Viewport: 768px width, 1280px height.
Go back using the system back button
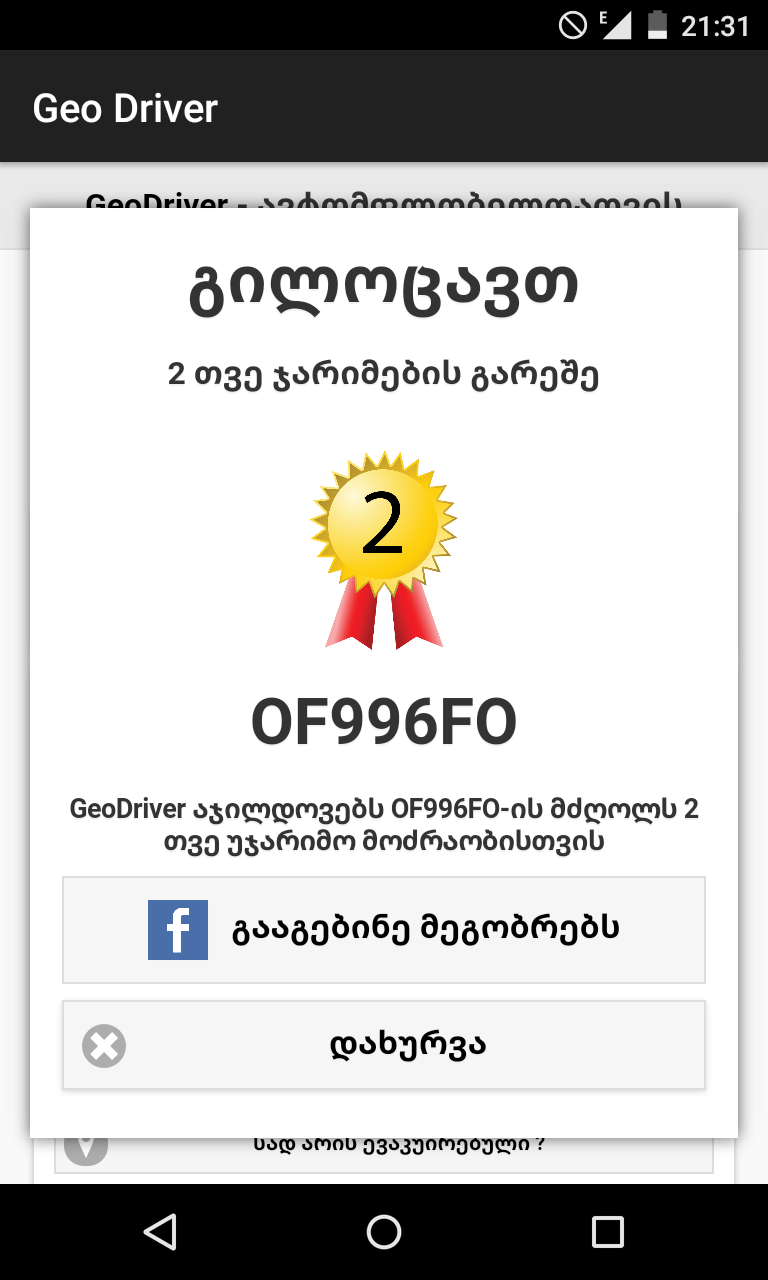(x=160, y=1232)
